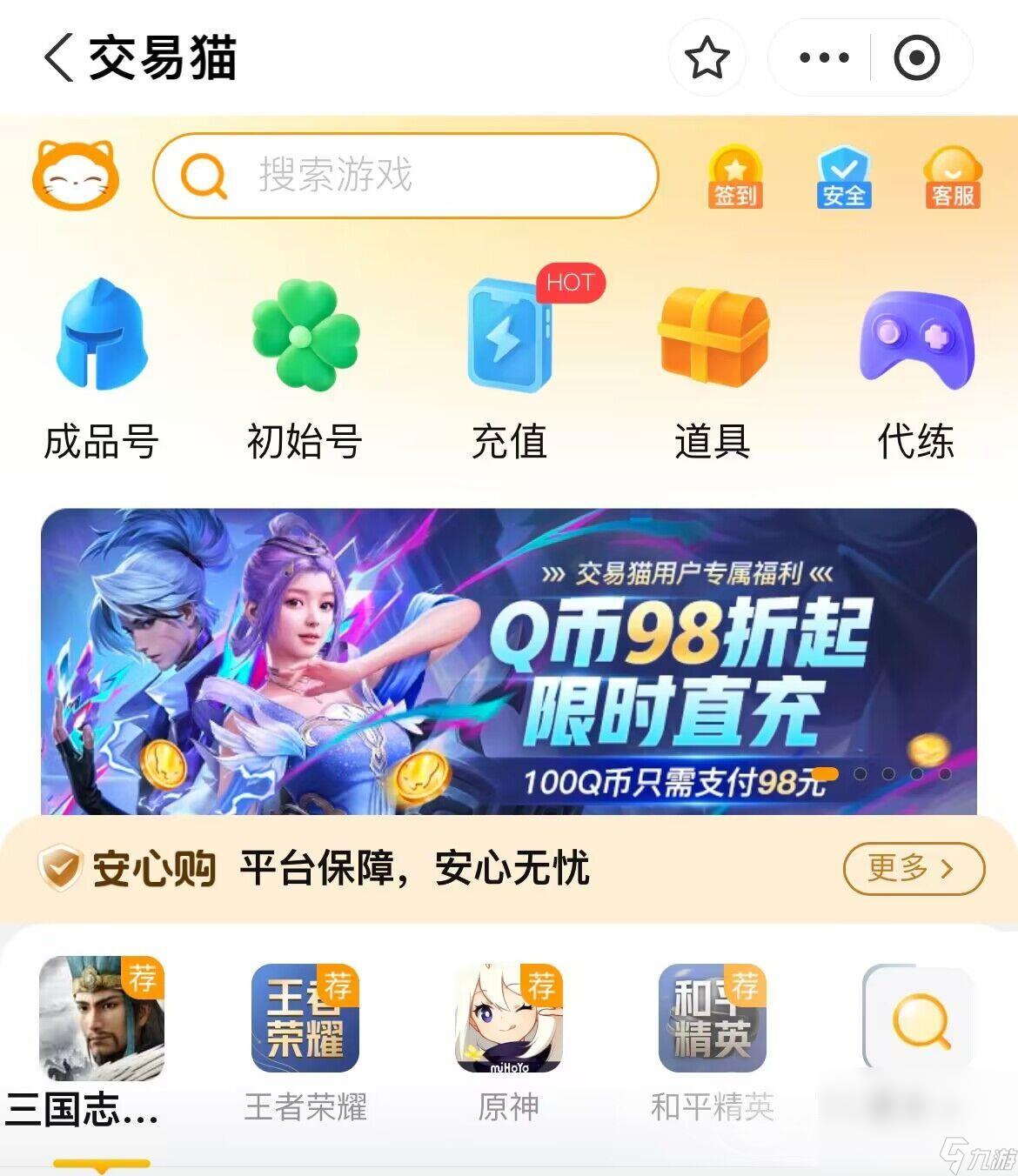This screenshot has height=1176, width=1018.
Task: Open the 签到 check-in icon
Action: [735, 174]
